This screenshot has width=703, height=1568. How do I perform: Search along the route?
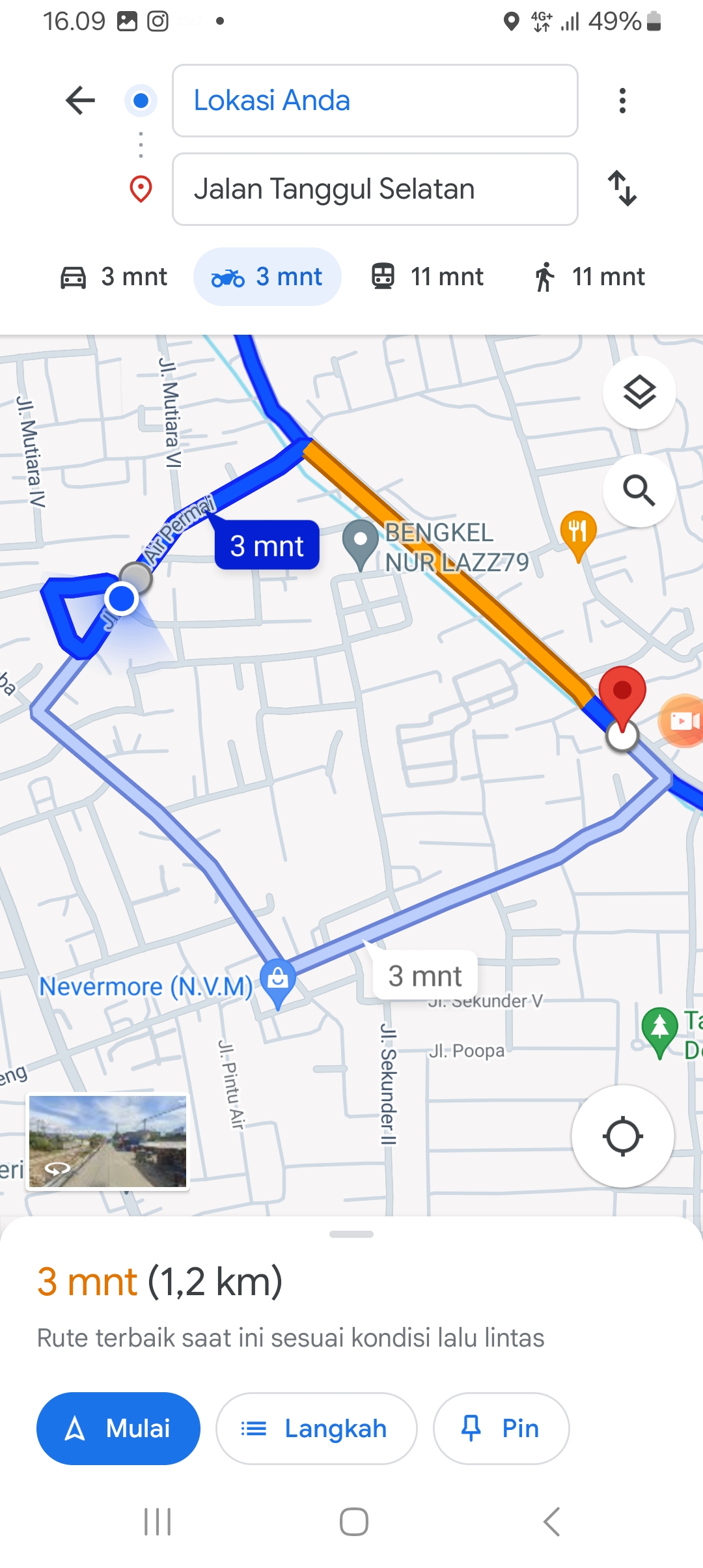pyautogui.click(x=639, y=490)
